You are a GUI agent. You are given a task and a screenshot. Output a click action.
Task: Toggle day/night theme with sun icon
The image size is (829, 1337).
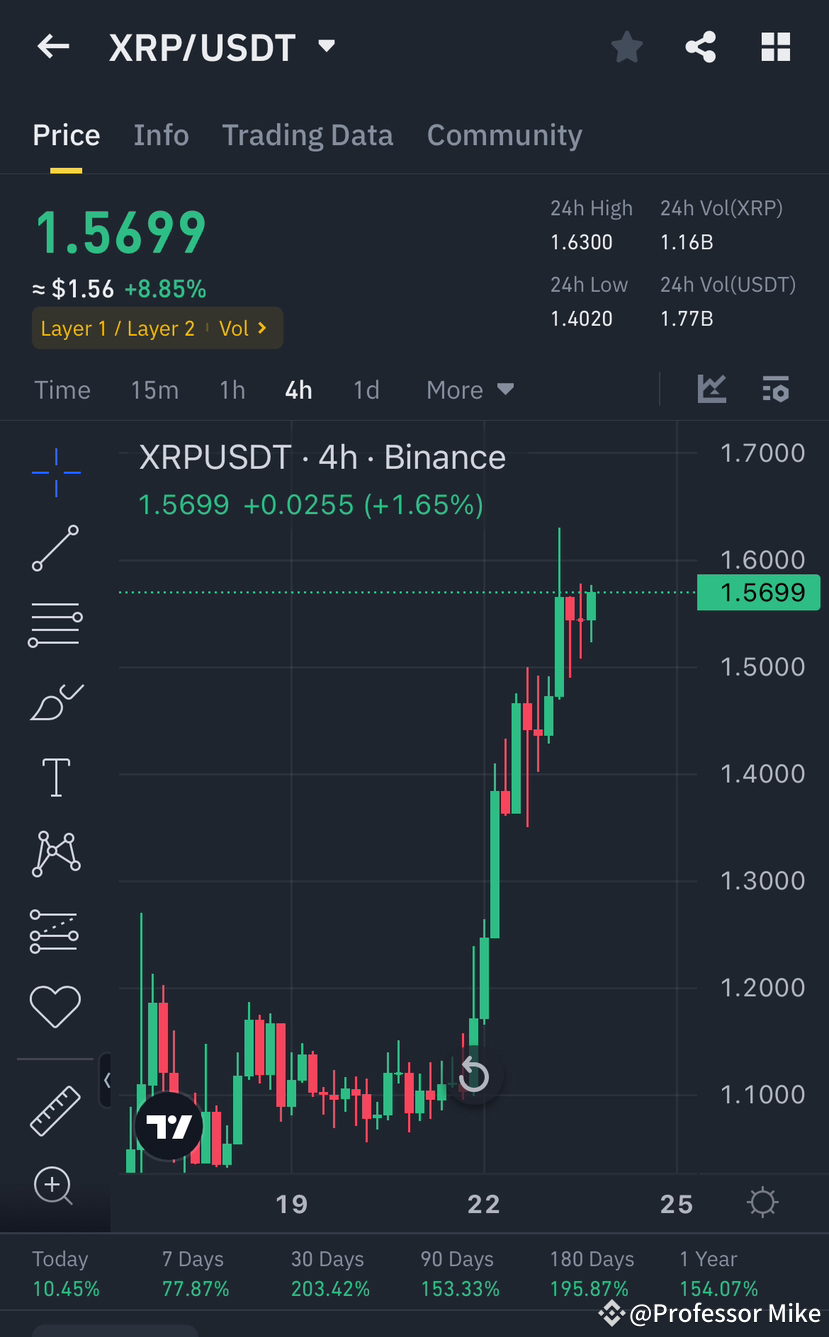763,1204
